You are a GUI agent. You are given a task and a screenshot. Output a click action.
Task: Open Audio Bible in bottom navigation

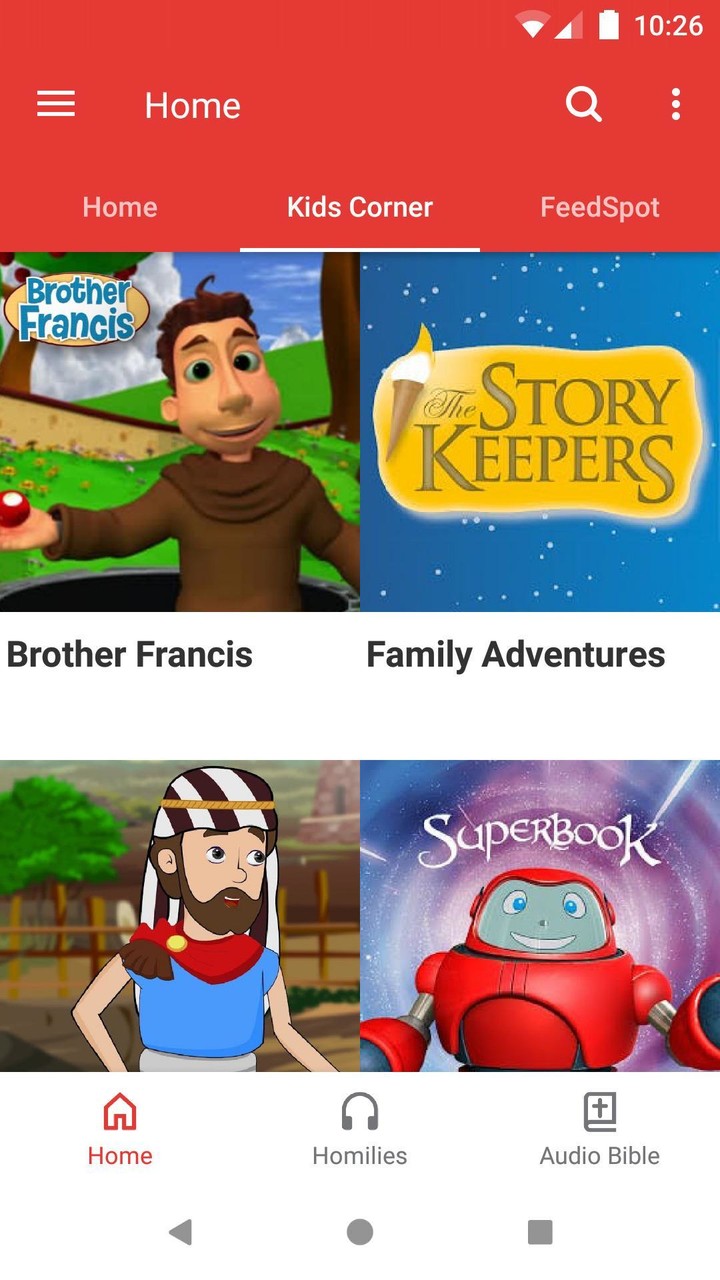pos(600,1130)
